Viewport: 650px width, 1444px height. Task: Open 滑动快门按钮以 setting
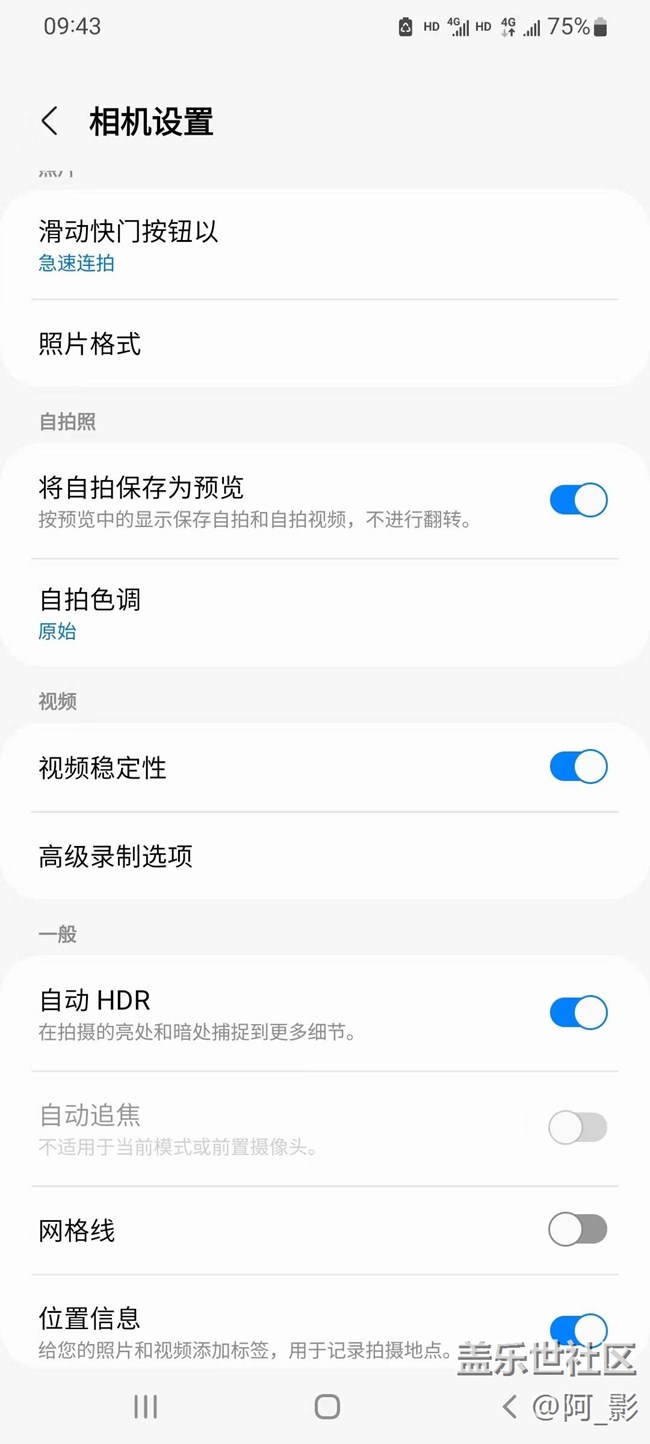point(325,245)
